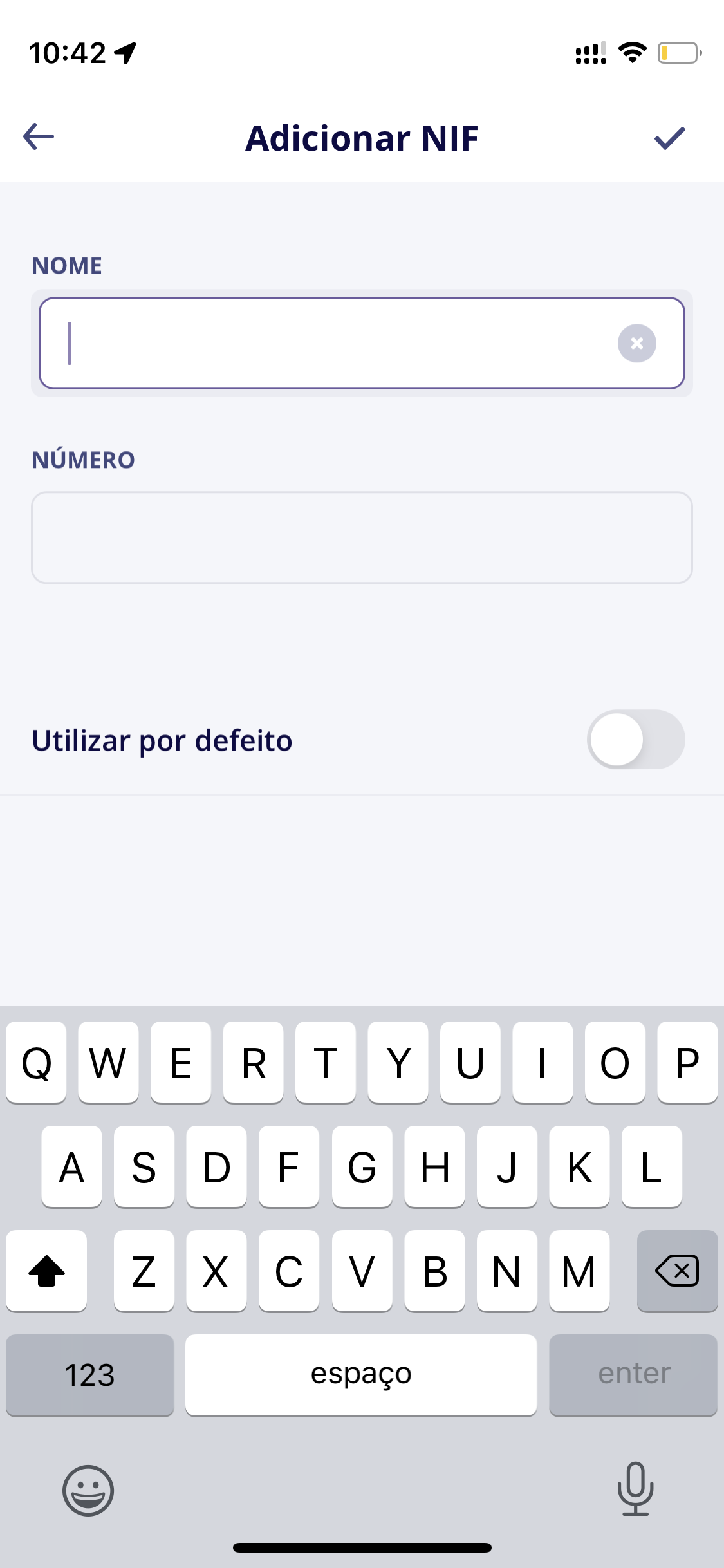Confirm the NIF with the checkmark
The height and width of the screenshot is (1568, 724).
(x=670, y=138)
